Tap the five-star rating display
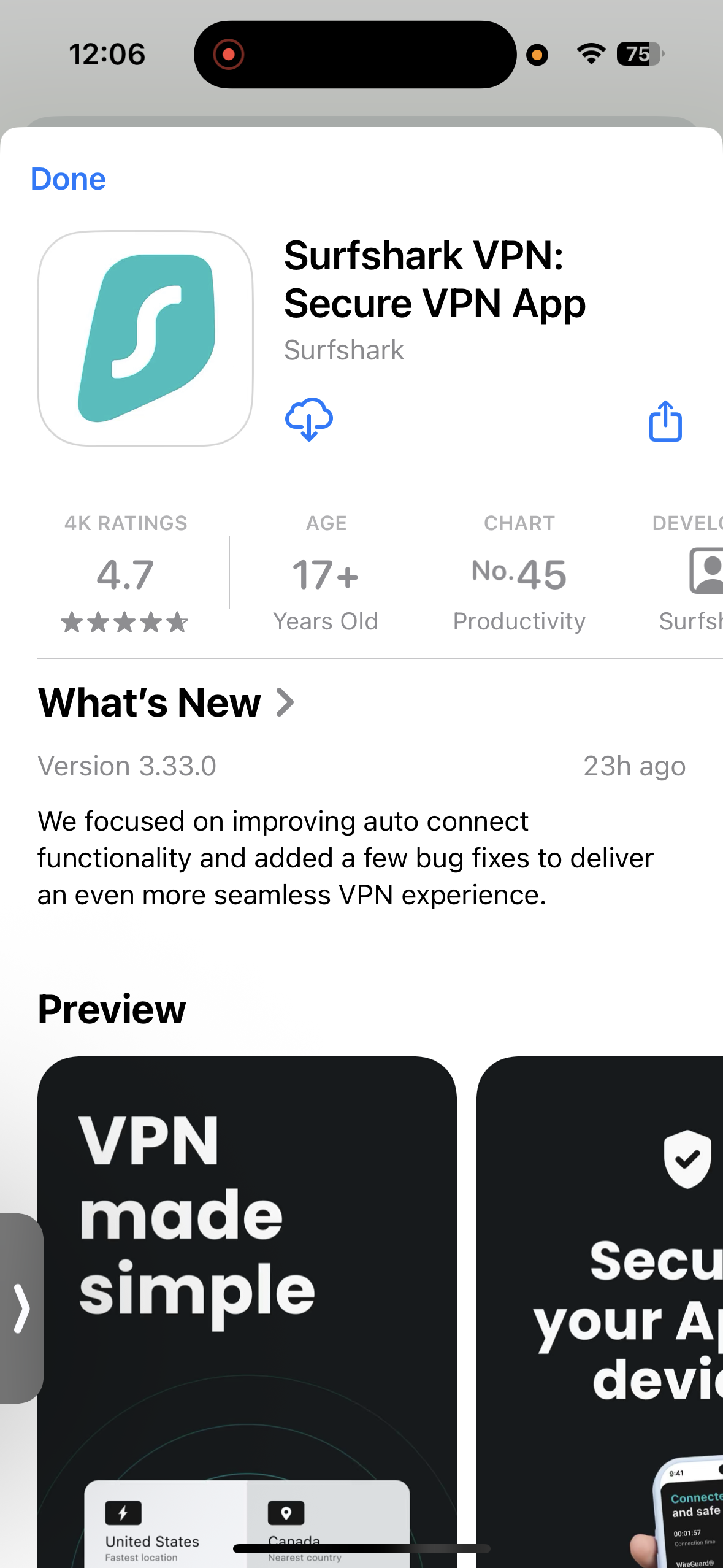 point(124,621)
